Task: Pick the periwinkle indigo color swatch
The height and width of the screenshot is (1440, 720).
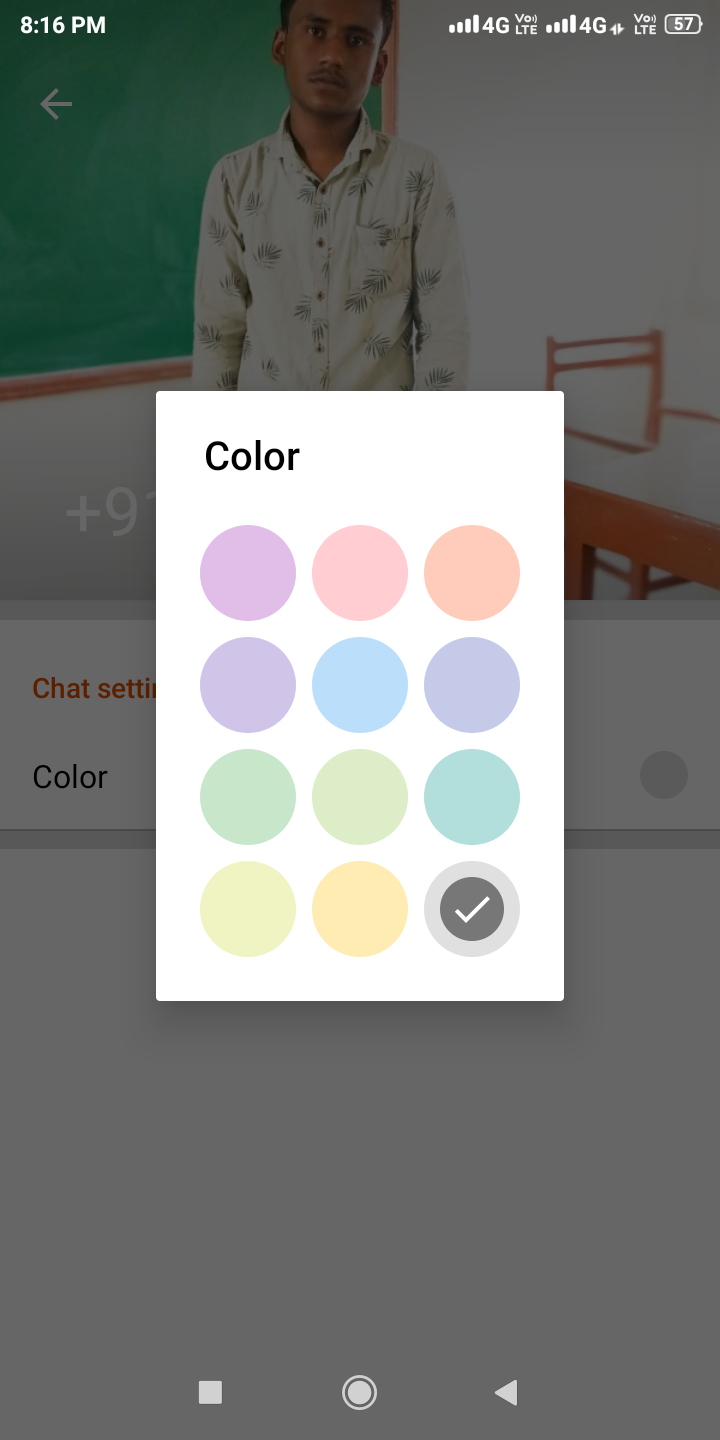Action: click(472, 685)
